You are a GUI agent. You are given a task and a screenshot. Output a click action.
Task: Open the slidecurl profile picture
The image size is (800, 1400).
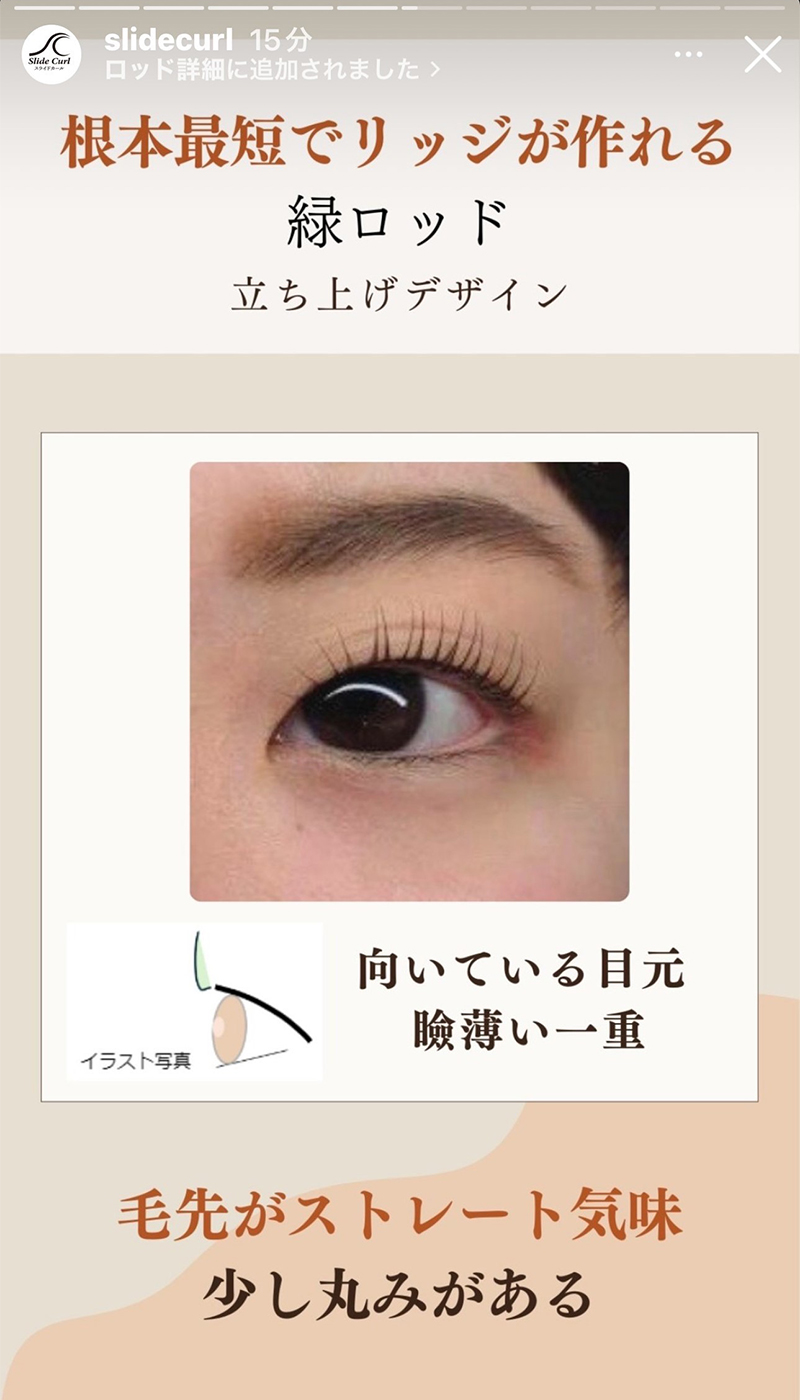(x=51, y=55)
